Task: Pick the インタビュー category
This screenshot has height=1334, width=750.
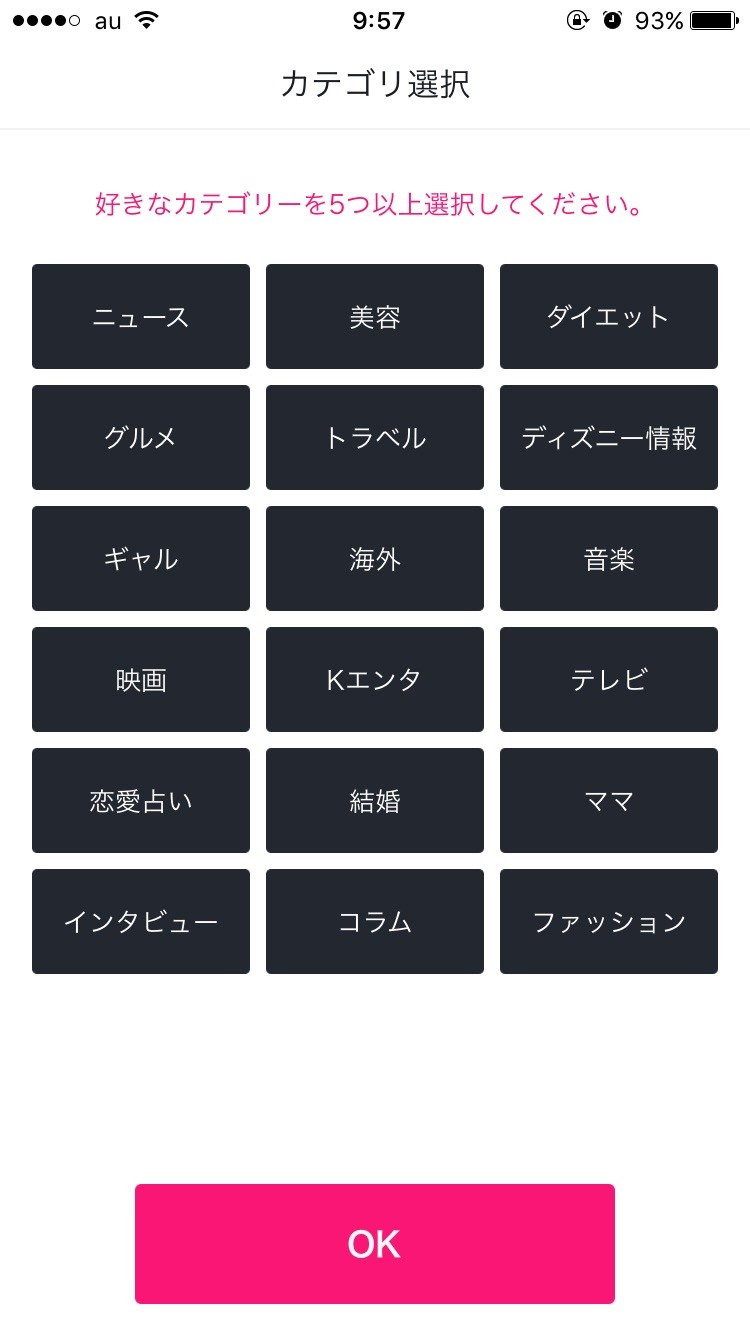Action: (x=141, y=922)
